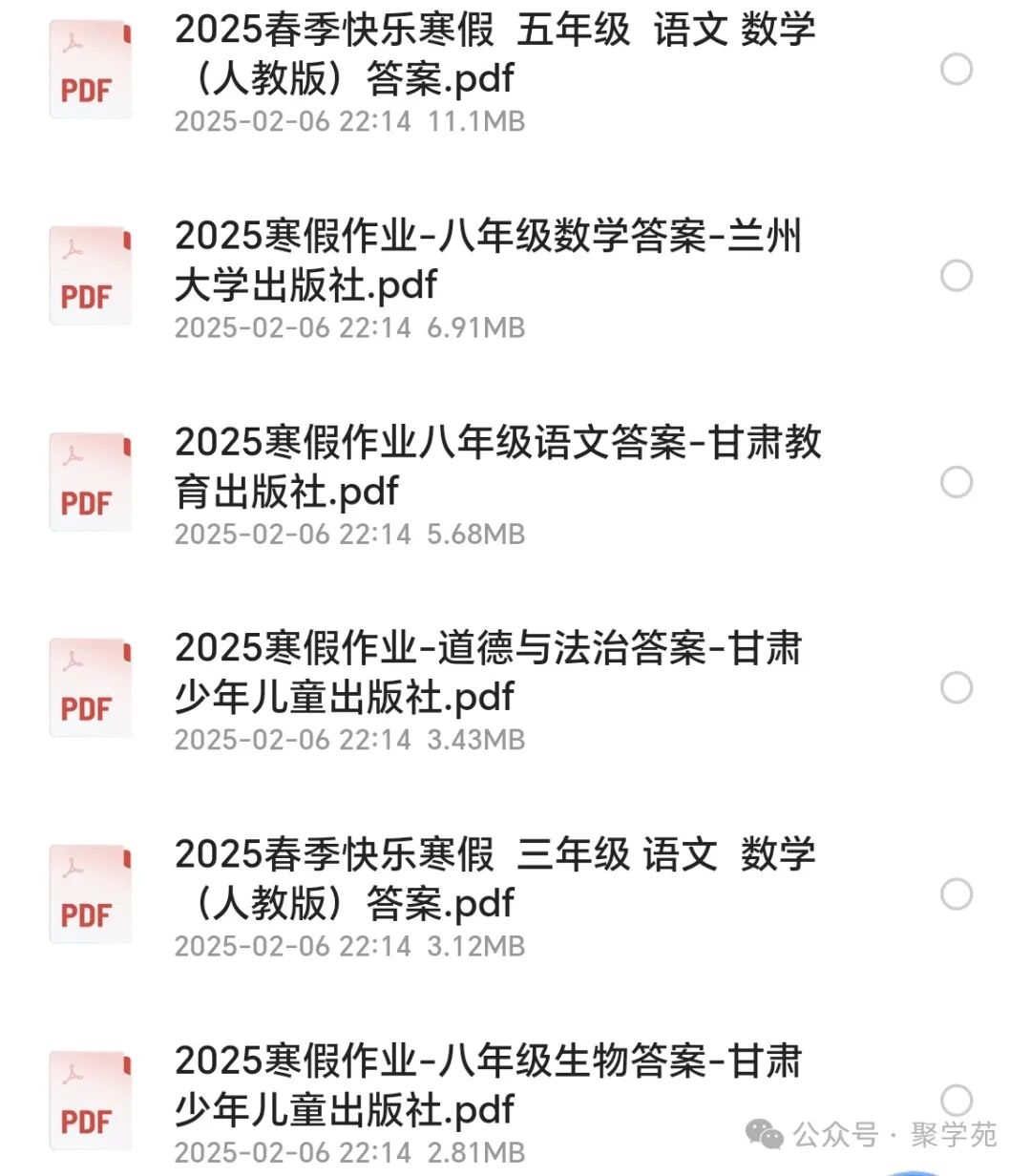Viewport: 1031px width, 1176px height.
Task: Select the checkbox for 八年级语文答案 file
Action: 957,483
